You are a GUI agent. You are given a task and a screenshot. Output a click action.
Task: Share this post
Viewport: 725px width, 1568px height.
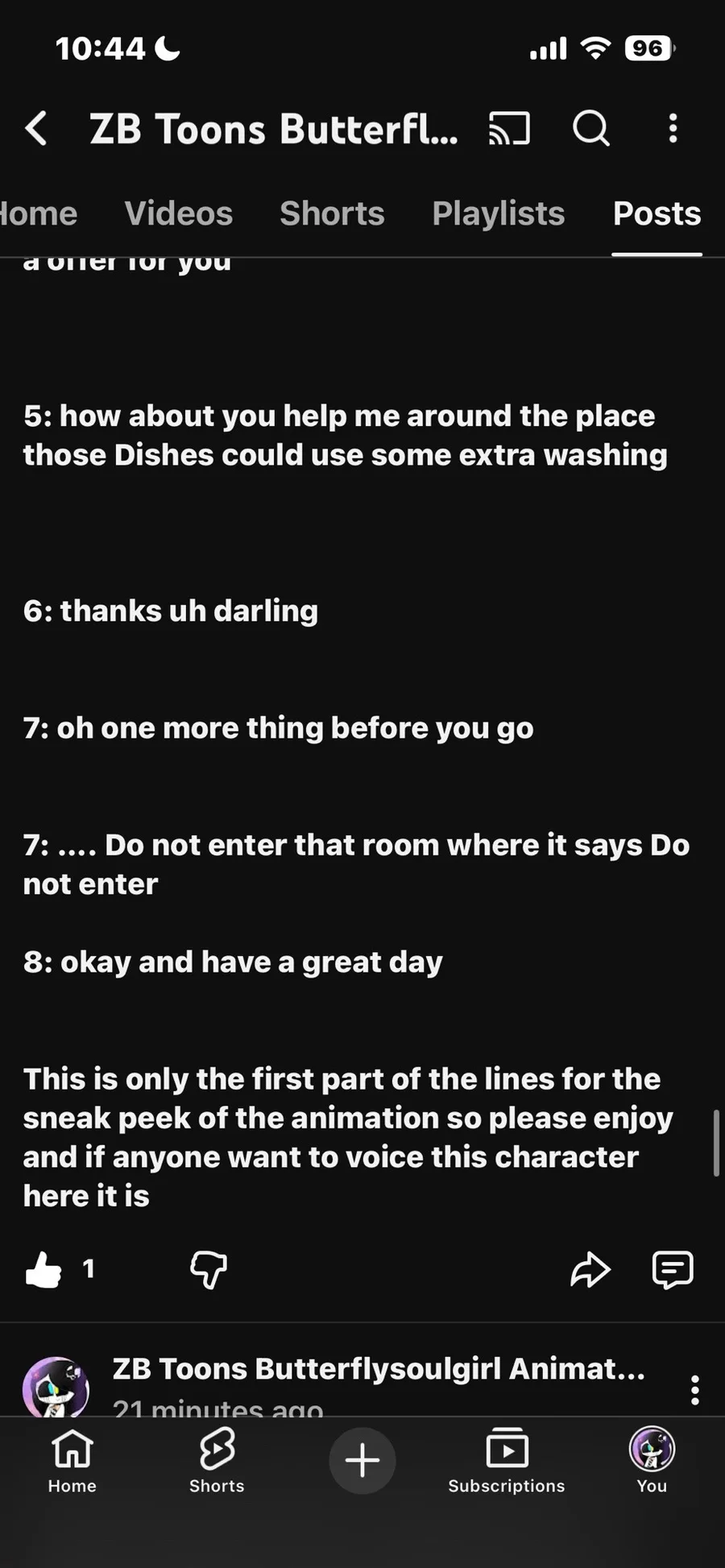590,1270
